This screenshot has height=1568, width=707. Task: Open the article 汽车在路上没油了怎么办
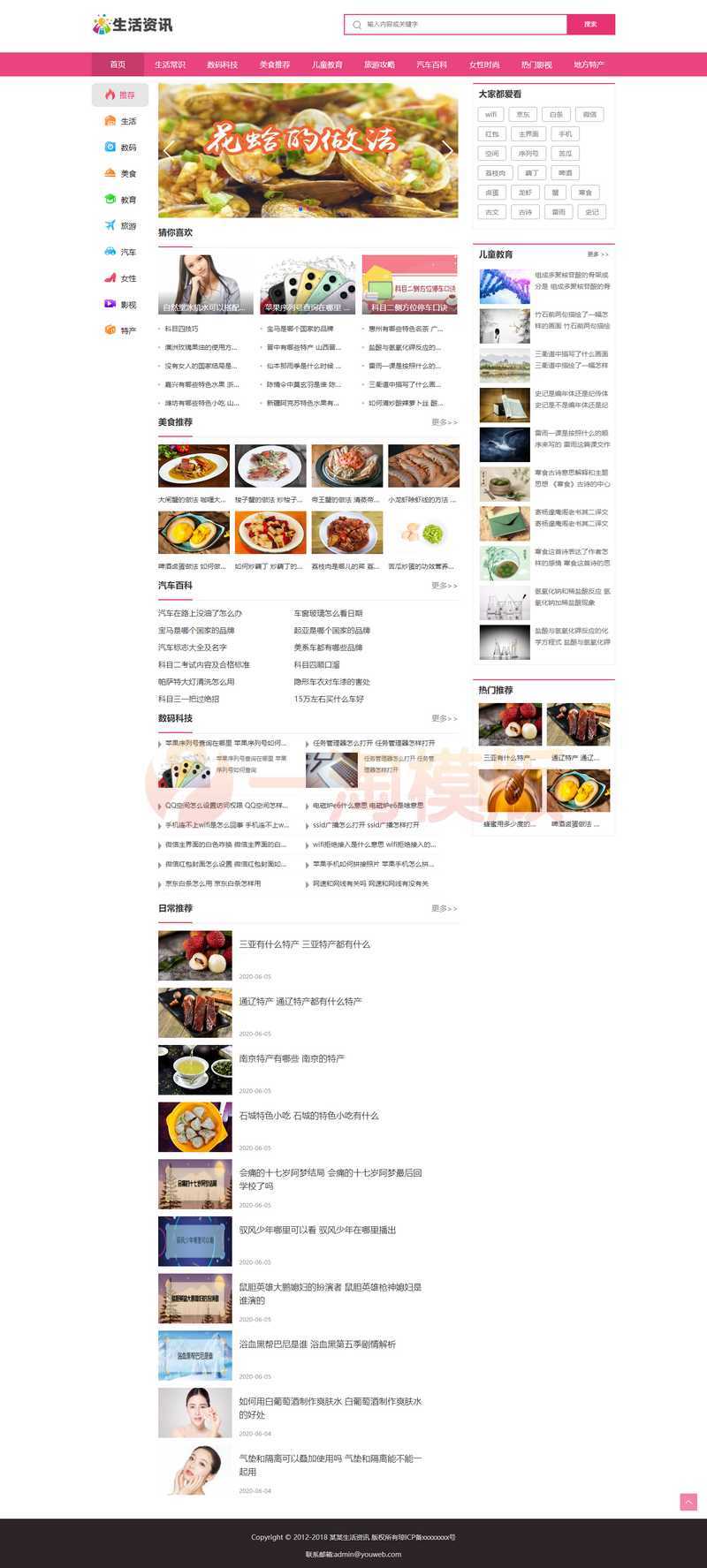200,613
